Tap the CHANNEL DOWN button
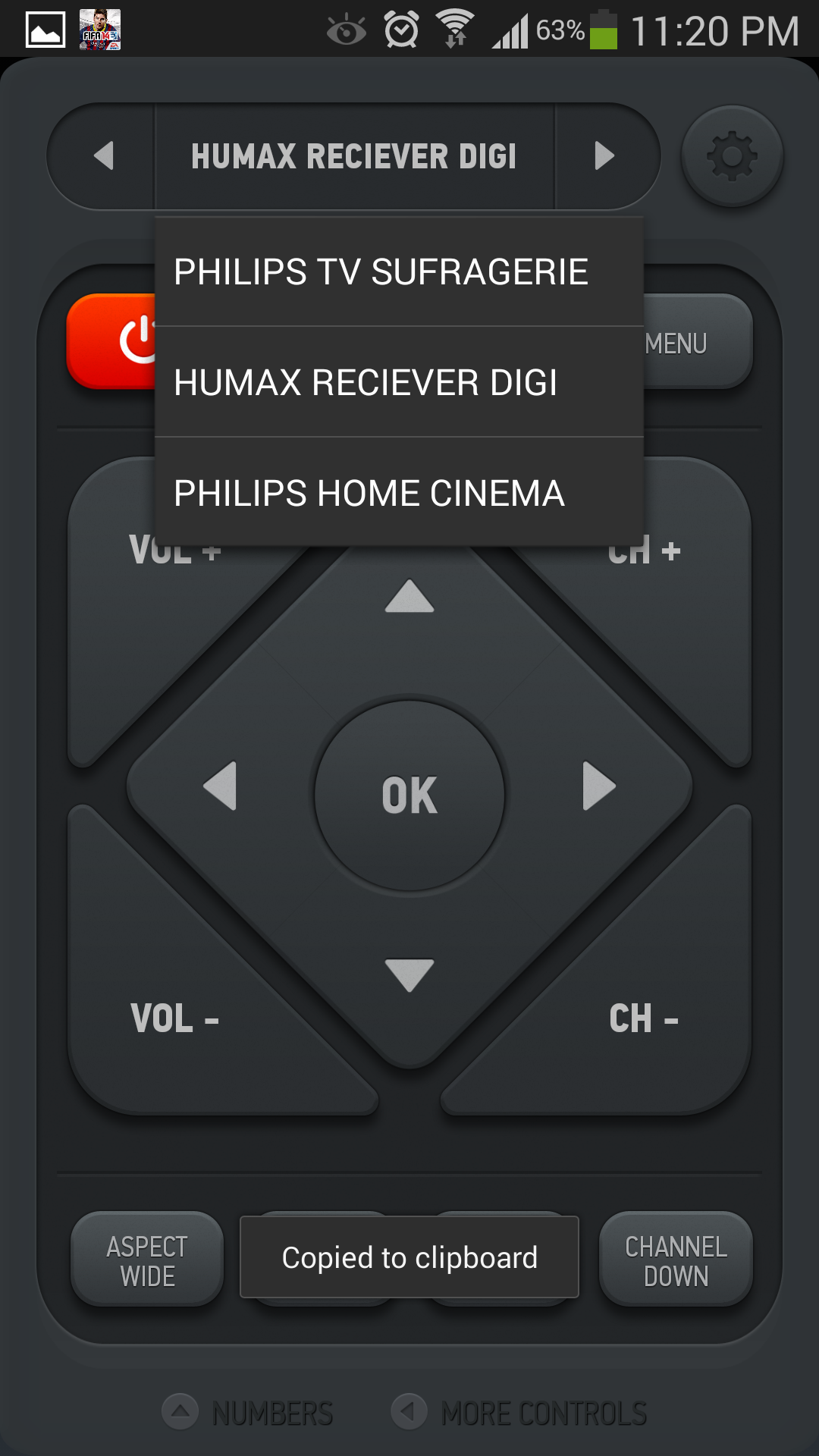Screen dimensions: 819x1456 (676, 1259)
